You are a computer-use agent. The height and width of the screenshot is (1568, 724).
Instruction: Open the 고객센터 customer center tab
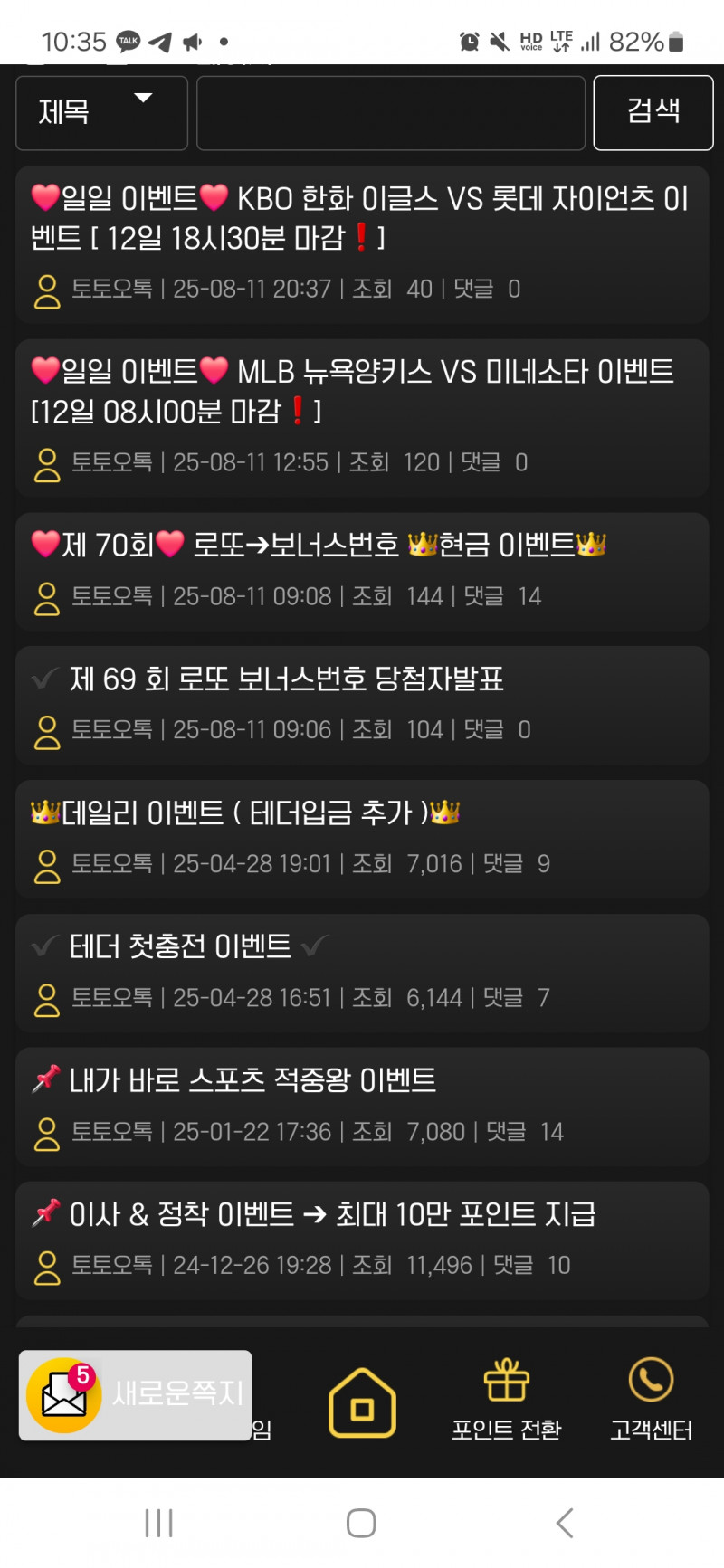651,1400
